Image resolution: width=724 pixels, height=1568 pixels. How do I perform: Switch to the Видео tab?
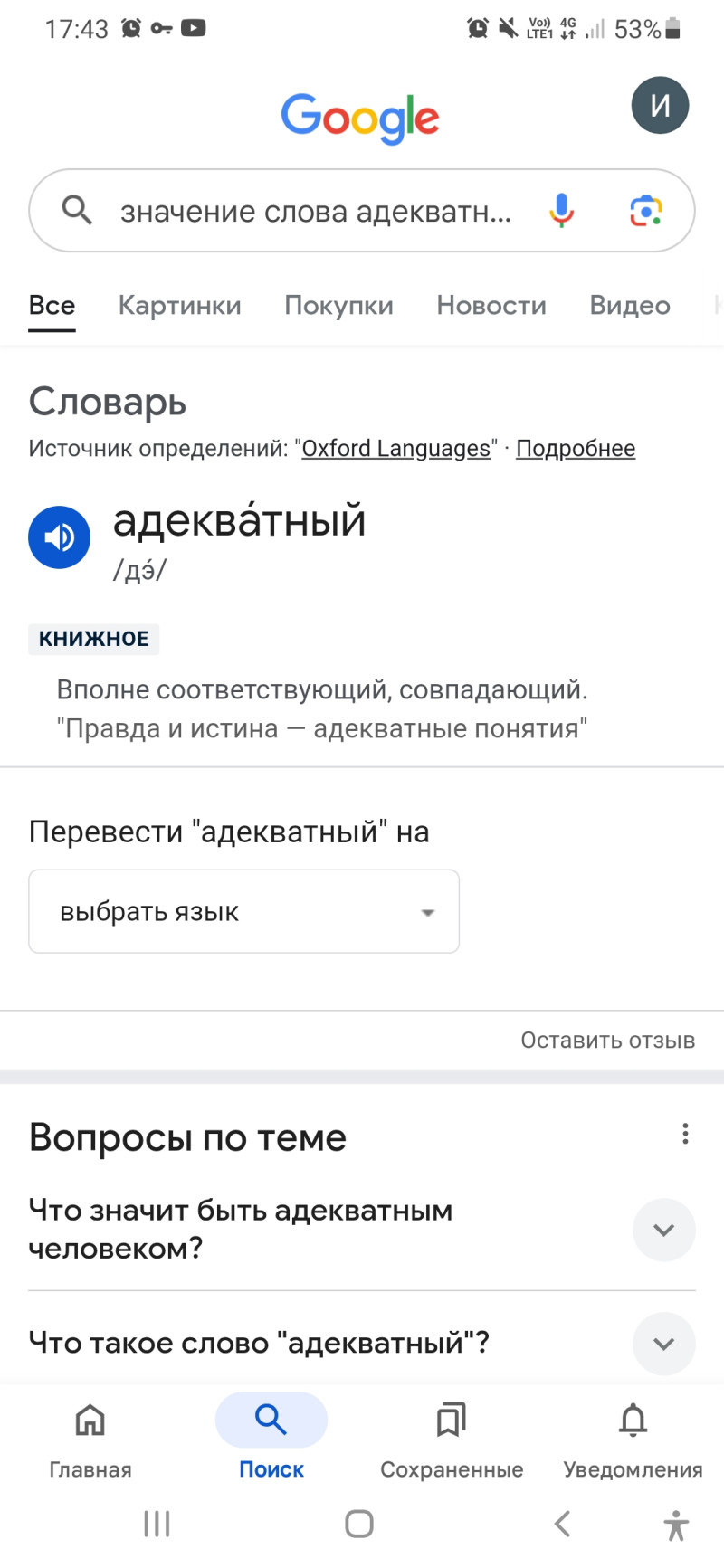click(630, 306)
